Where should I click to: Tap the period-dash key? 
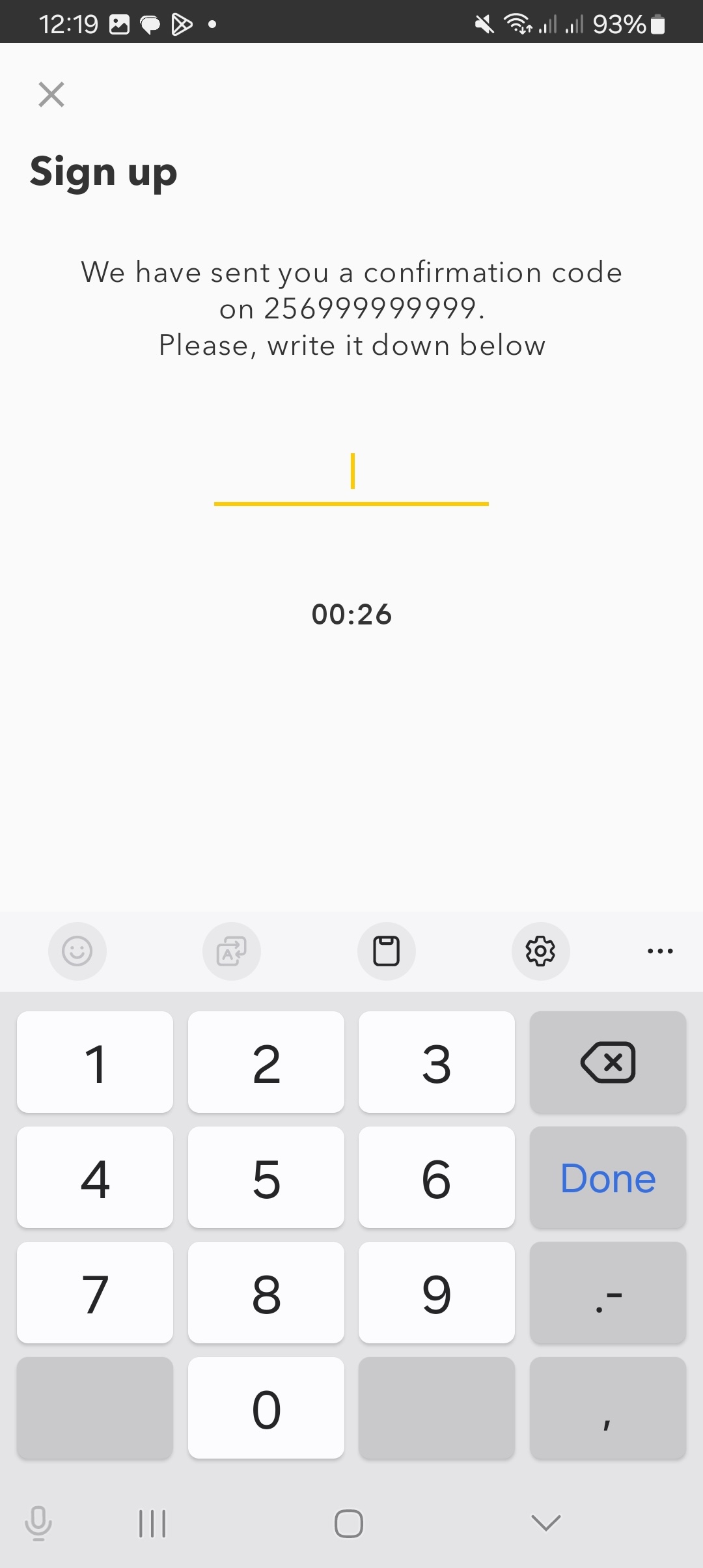[607, 1293]
